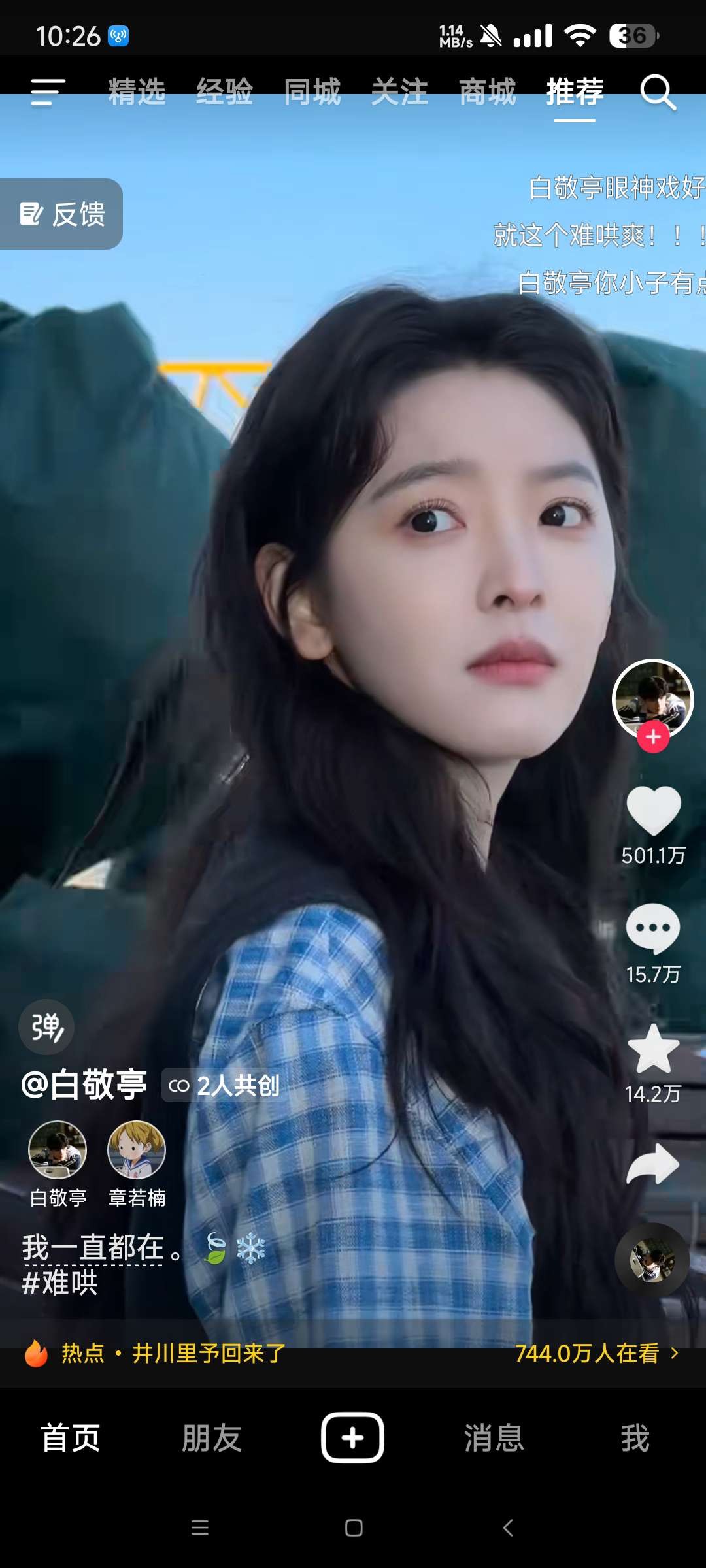
Task: Open the #难哄 hashtag
Action: tap(60, 1284)
